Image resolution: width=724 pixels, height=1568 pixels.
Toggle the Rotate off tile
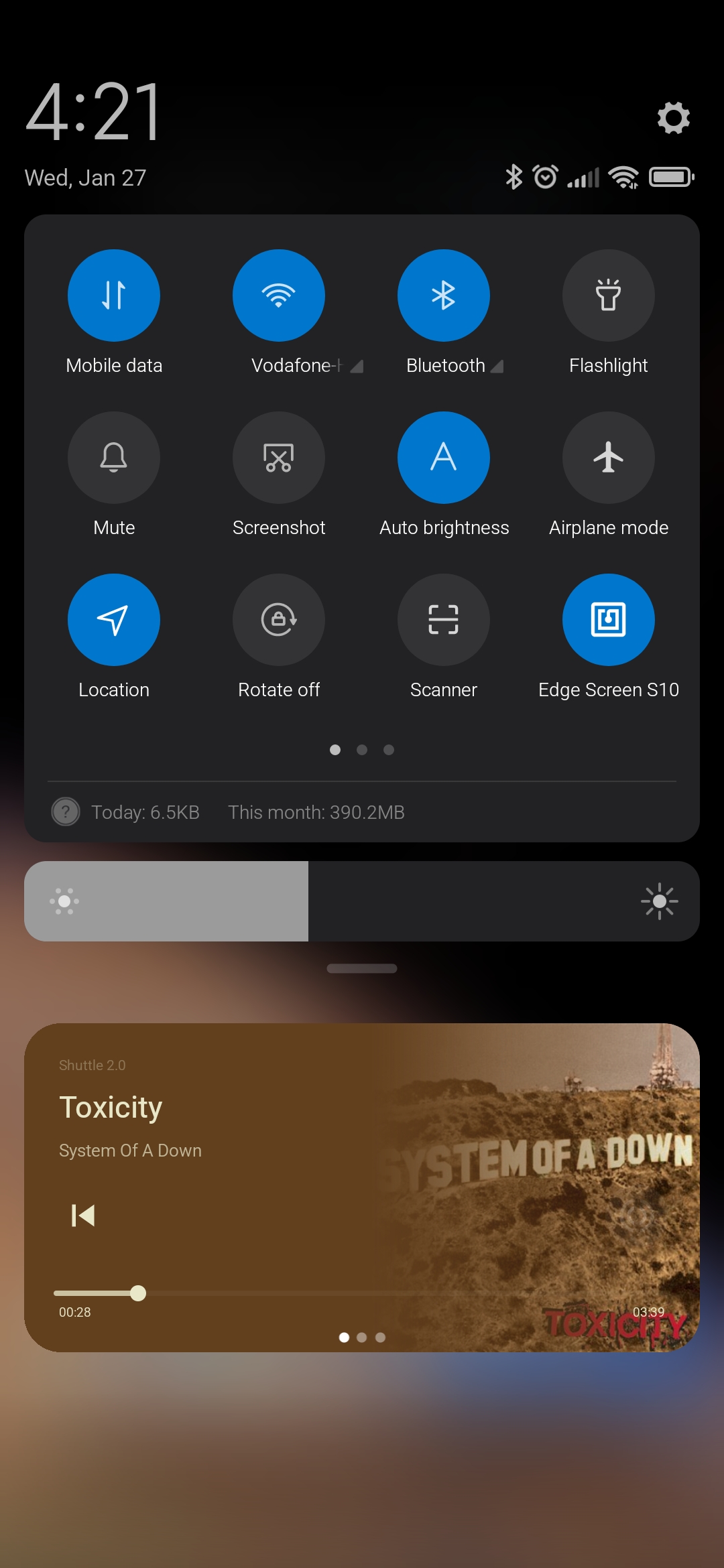coord(279,620)
